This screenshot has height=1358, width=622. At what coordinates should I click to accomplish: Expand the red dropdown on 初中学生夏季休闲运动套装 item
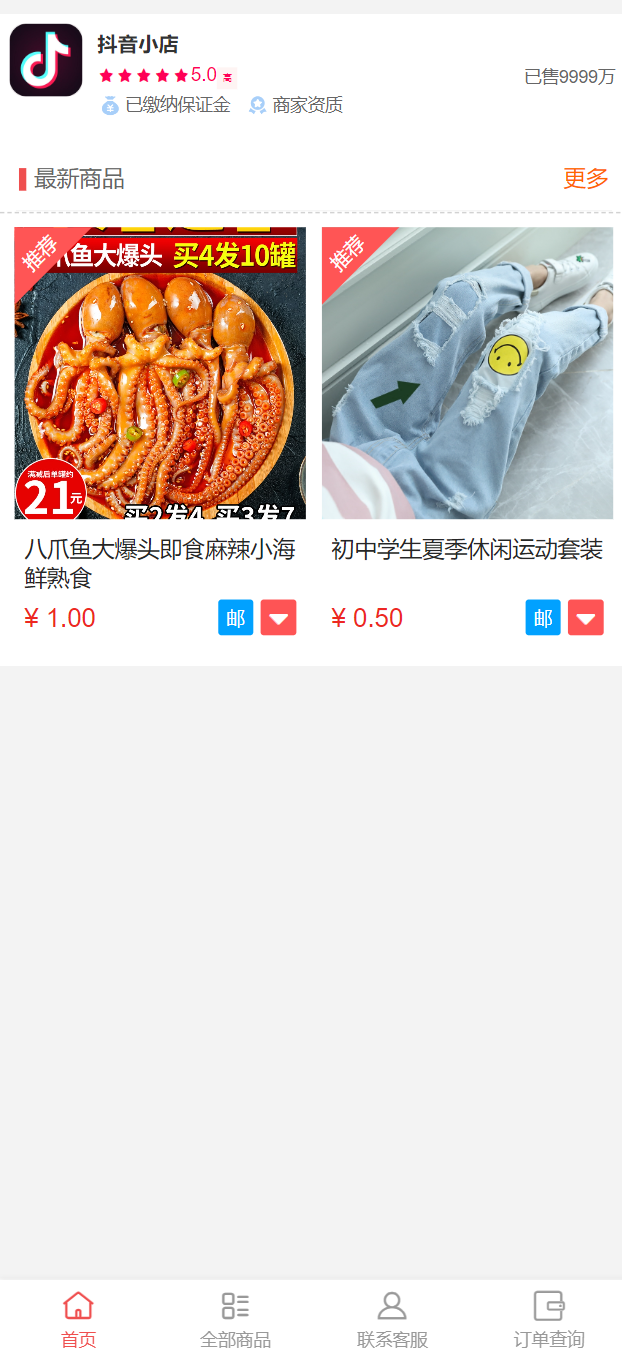[585, 618]
